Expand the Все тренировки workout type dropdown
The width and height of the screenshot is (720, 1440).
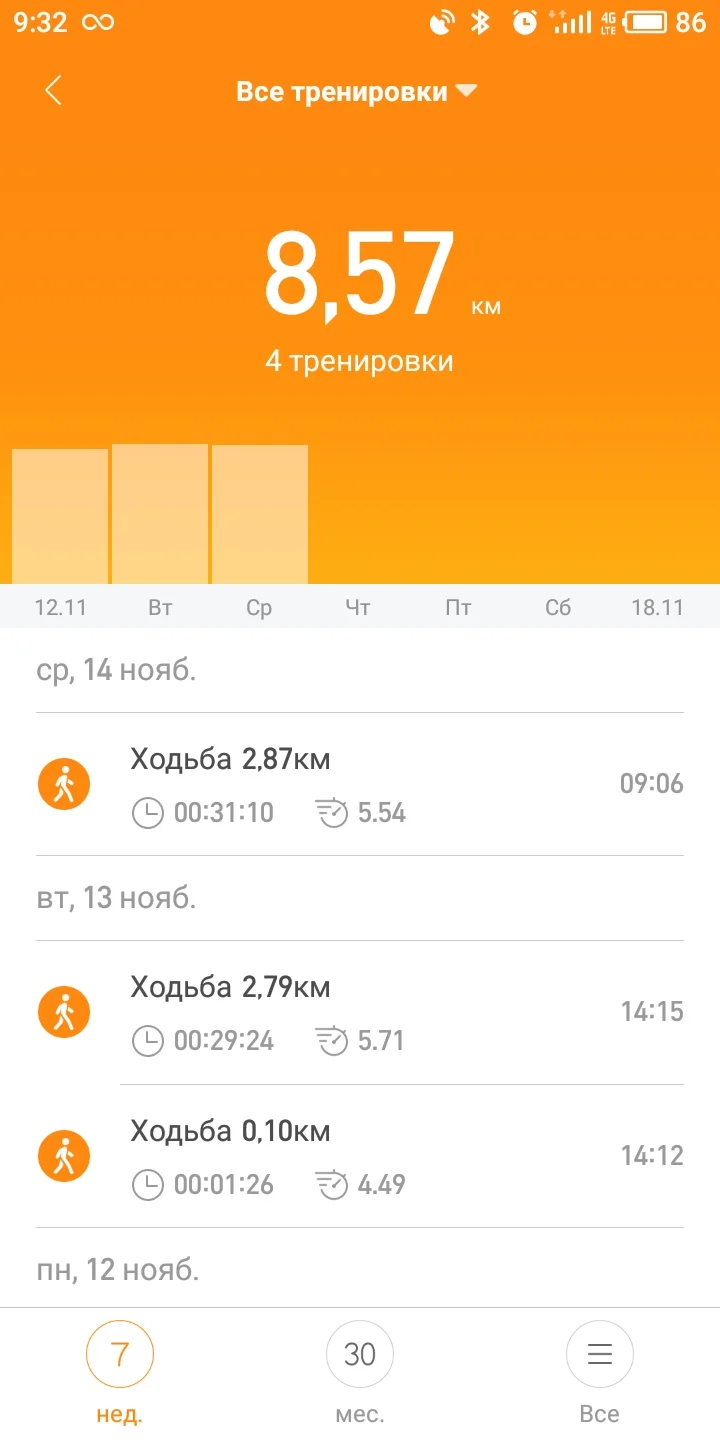pyautogui.click(x=356, y=92)
